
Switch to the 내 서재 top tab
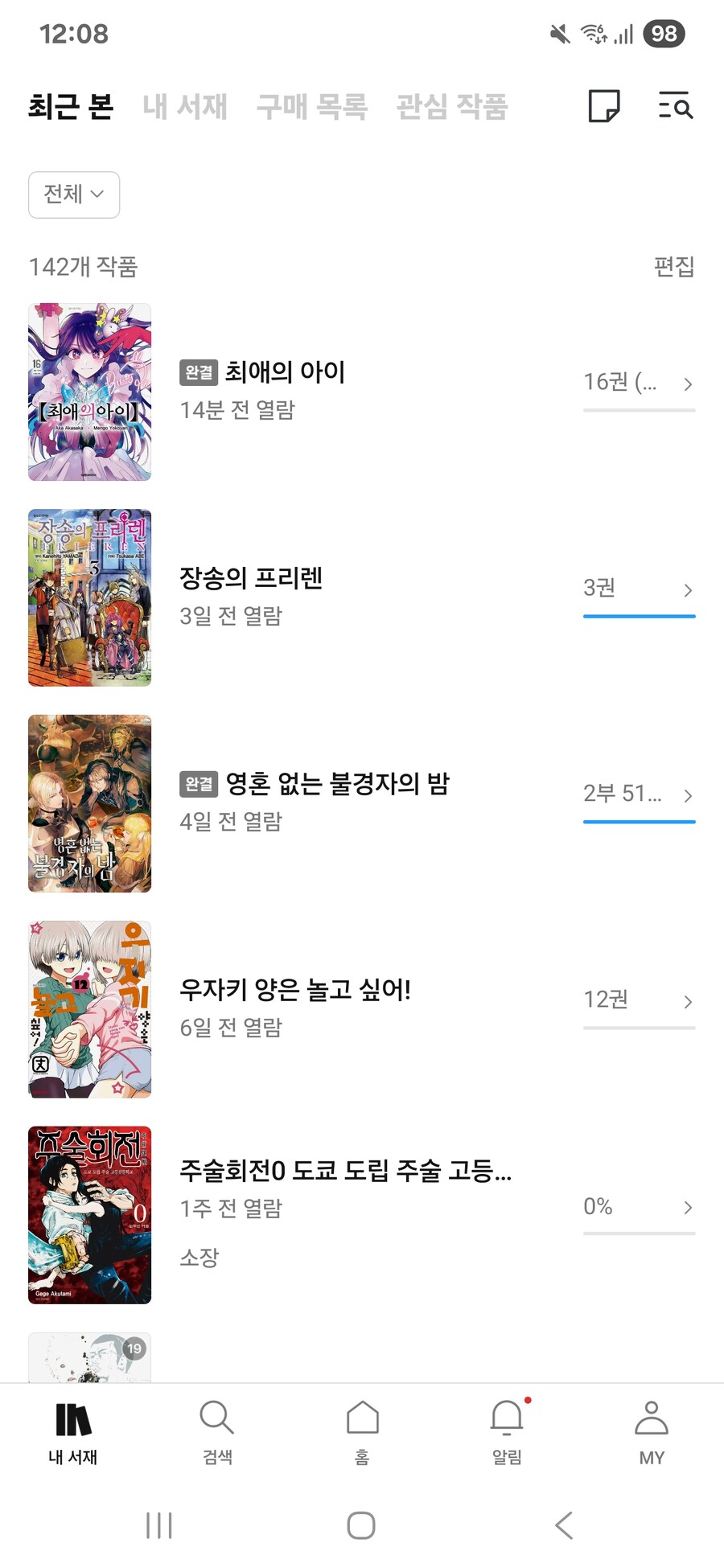185,106
